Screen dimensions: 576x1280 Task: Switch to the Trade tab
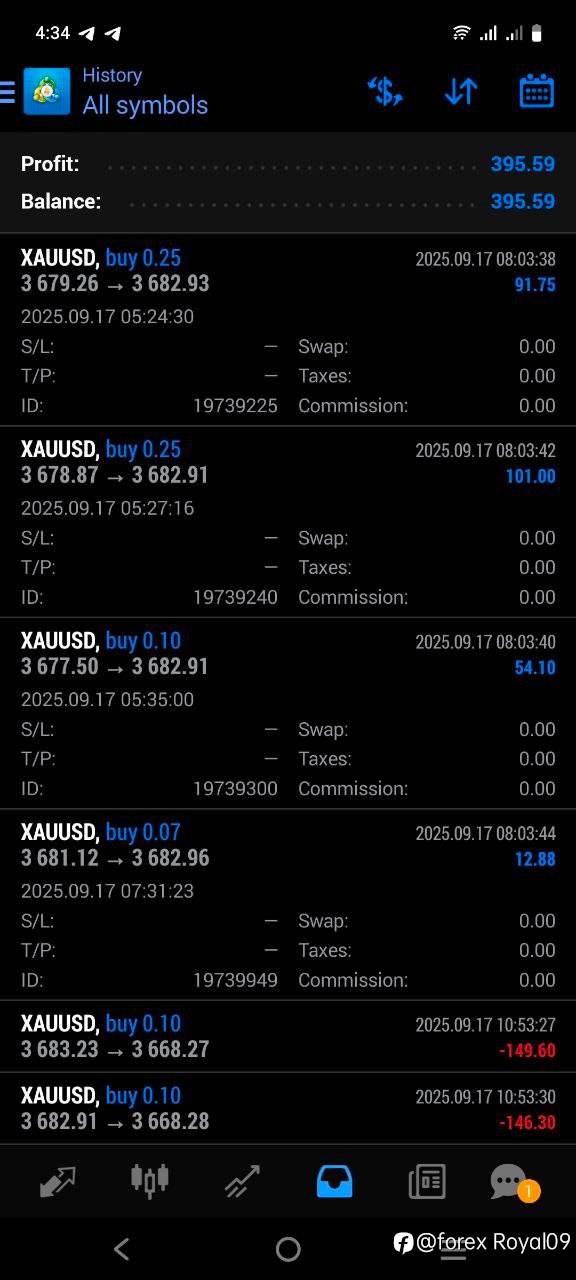(x=242, y=1181)
